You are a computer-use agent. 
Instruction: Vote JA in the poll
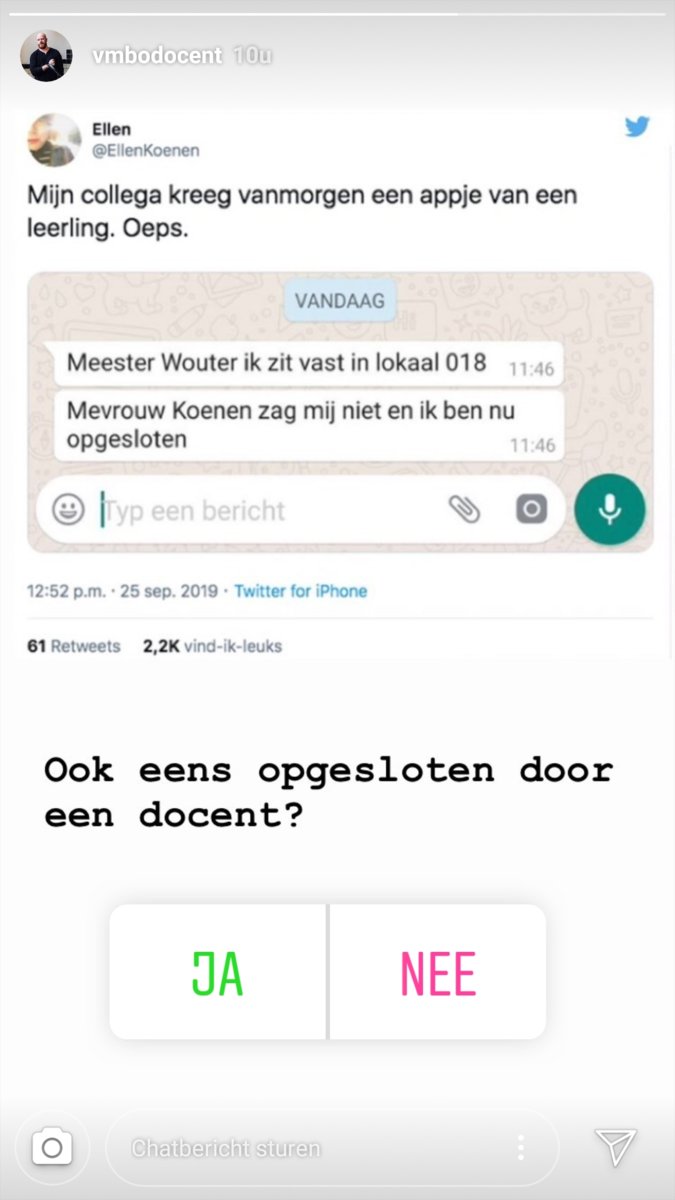[x=218, y=972]
